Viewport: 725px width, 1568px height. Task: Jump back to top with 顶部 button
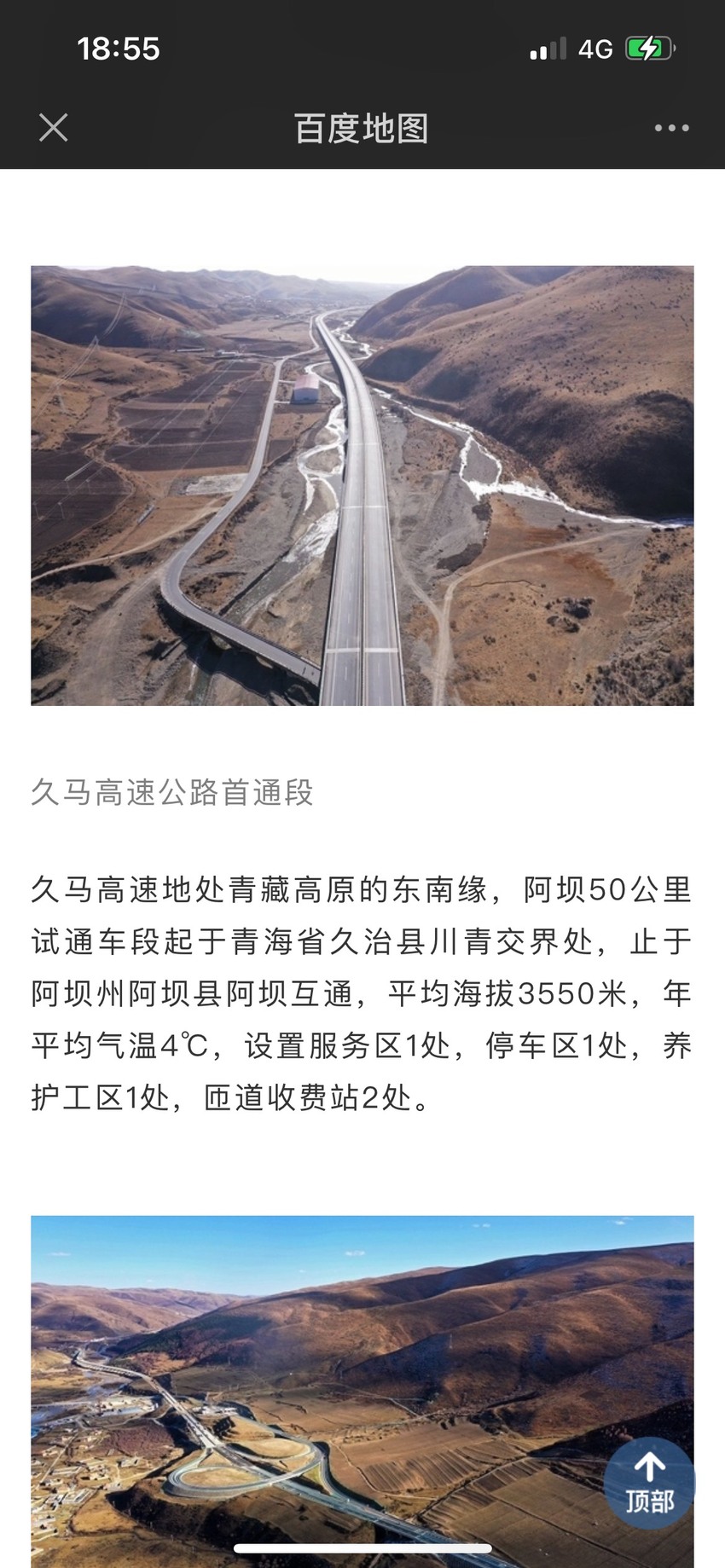649,1483
